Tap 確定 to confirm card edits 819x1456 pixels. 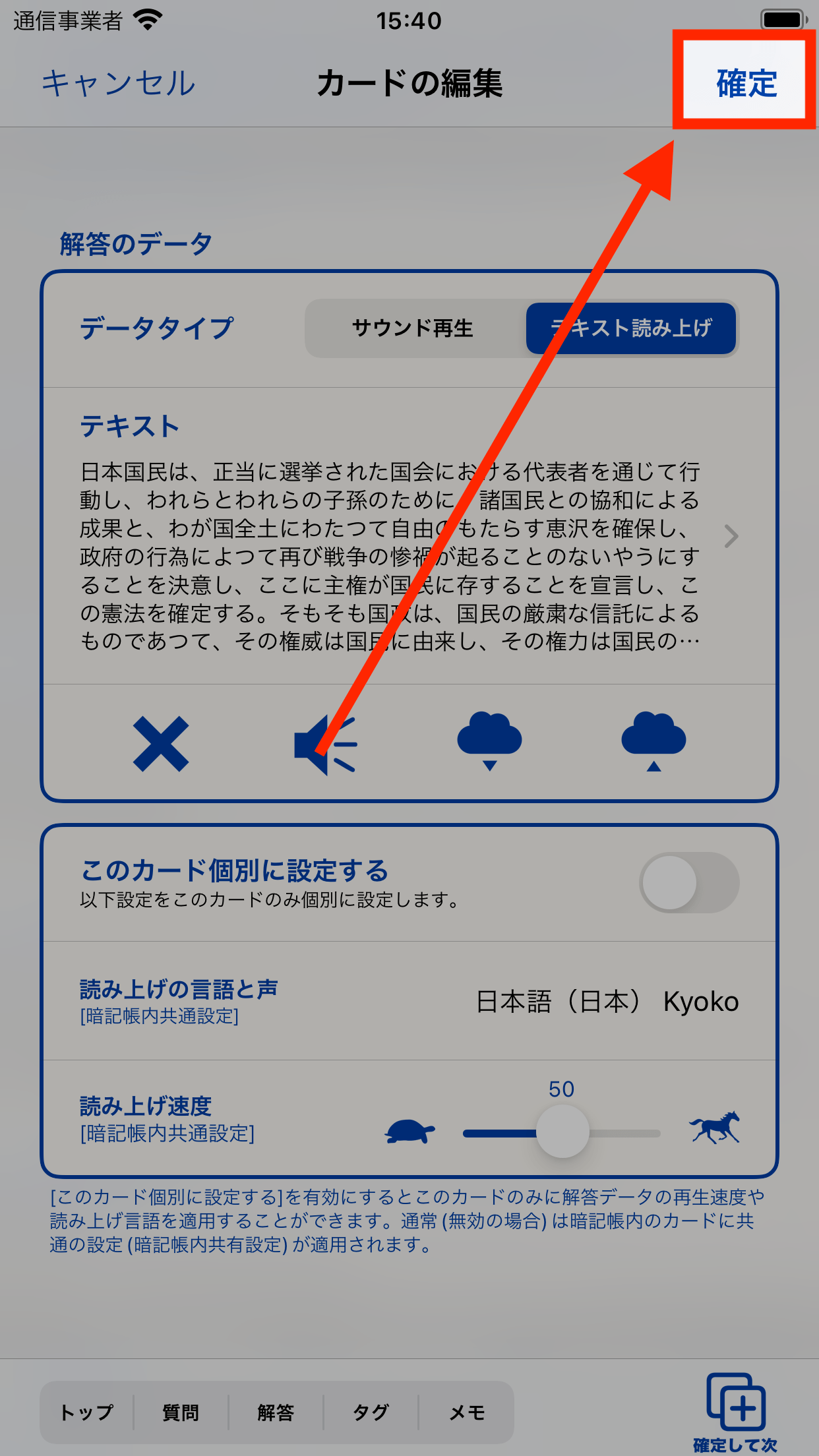point(746,83)
